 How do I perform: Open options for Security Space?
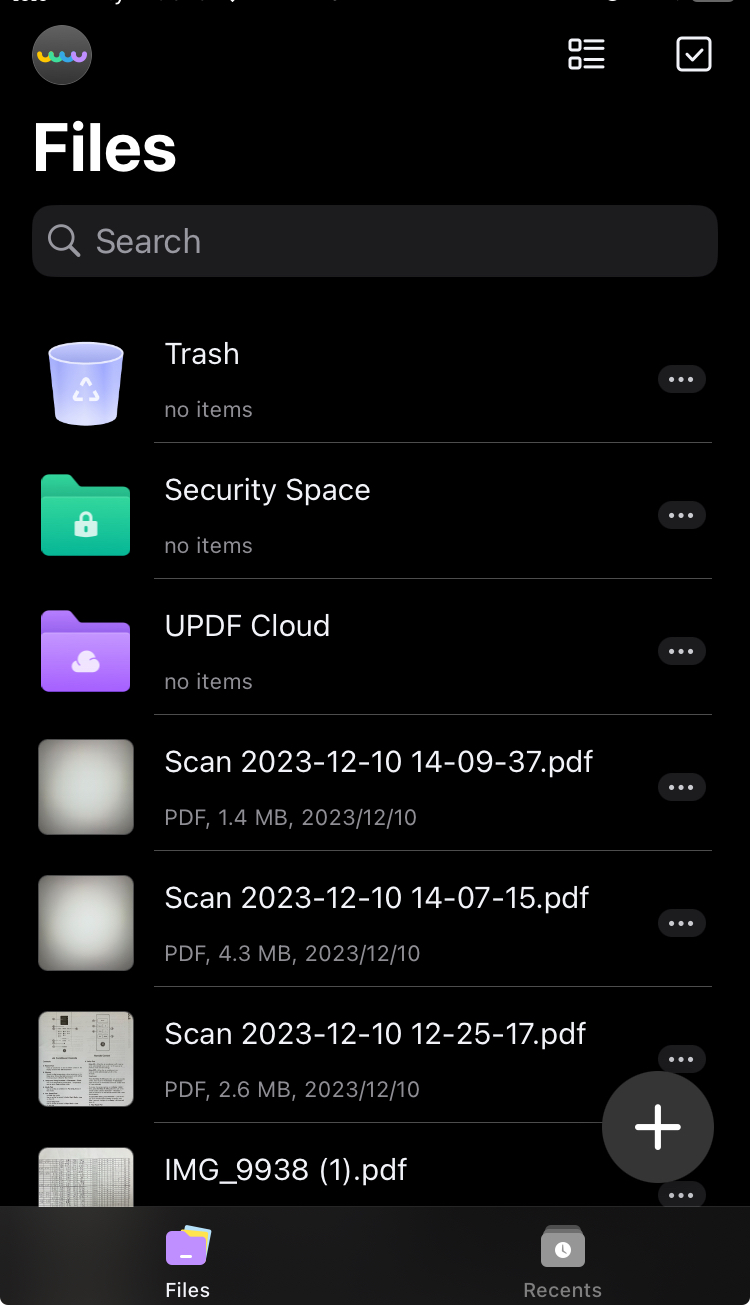pos(682,515)
